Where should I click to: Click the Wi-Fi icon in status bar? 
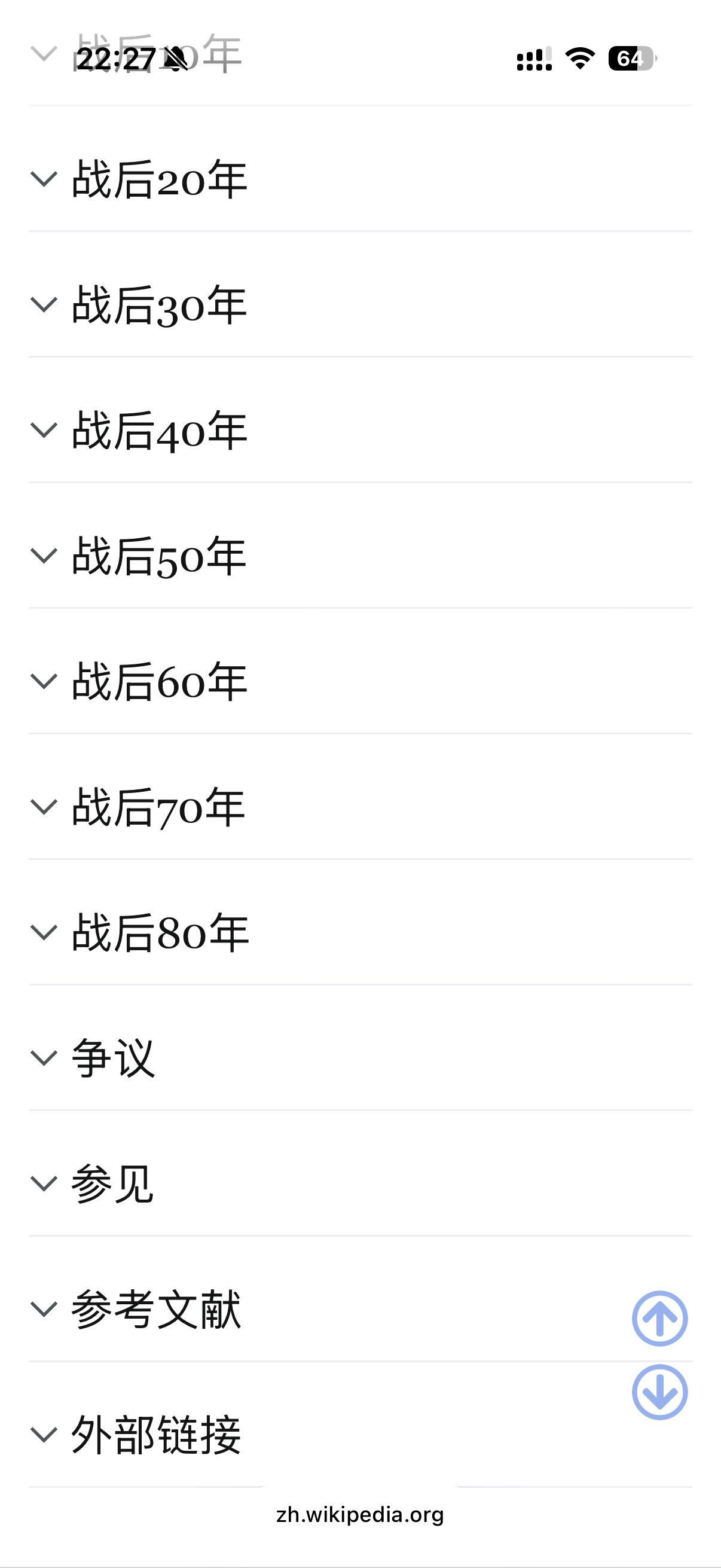[x=579, y=59]
